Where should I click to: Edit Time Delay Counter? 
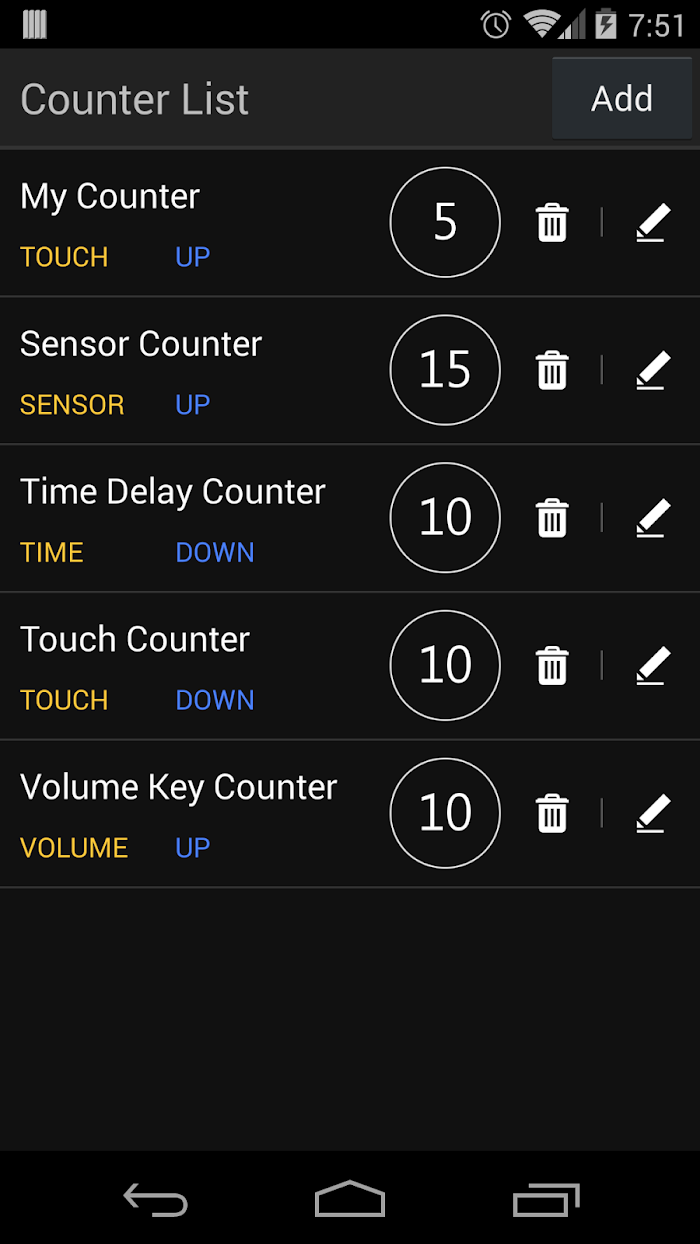tap(652, 518)
